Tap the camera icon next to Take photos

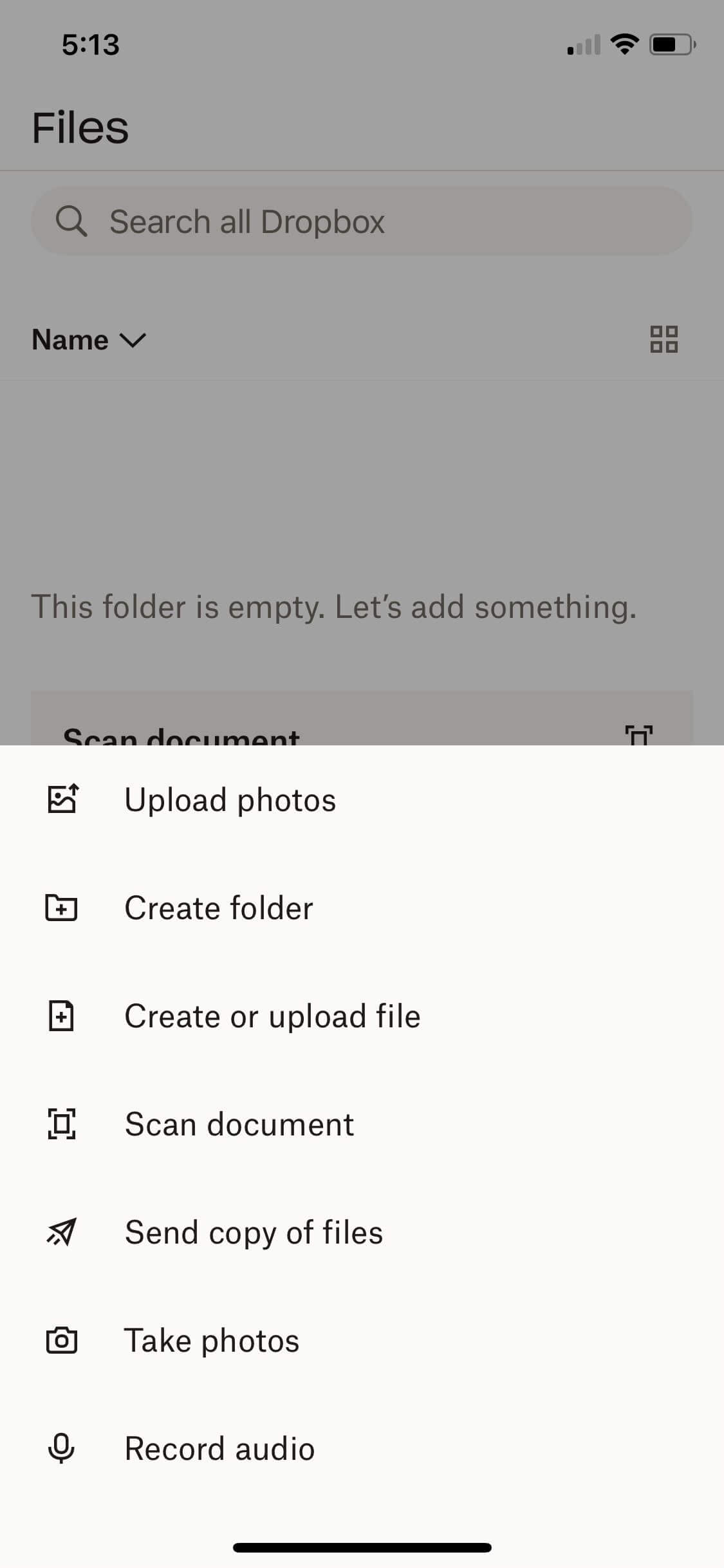point(62,1340)
